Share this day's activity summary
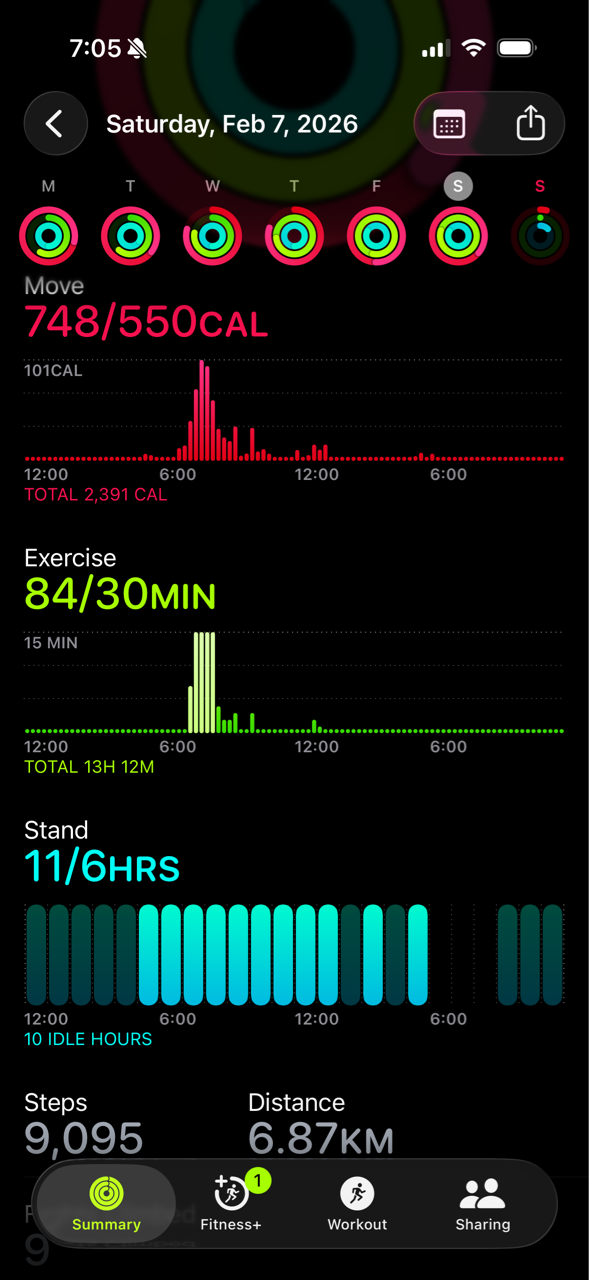Viewport: 589px width, 1280px height. pyautogui.click(x=531, y=124)
